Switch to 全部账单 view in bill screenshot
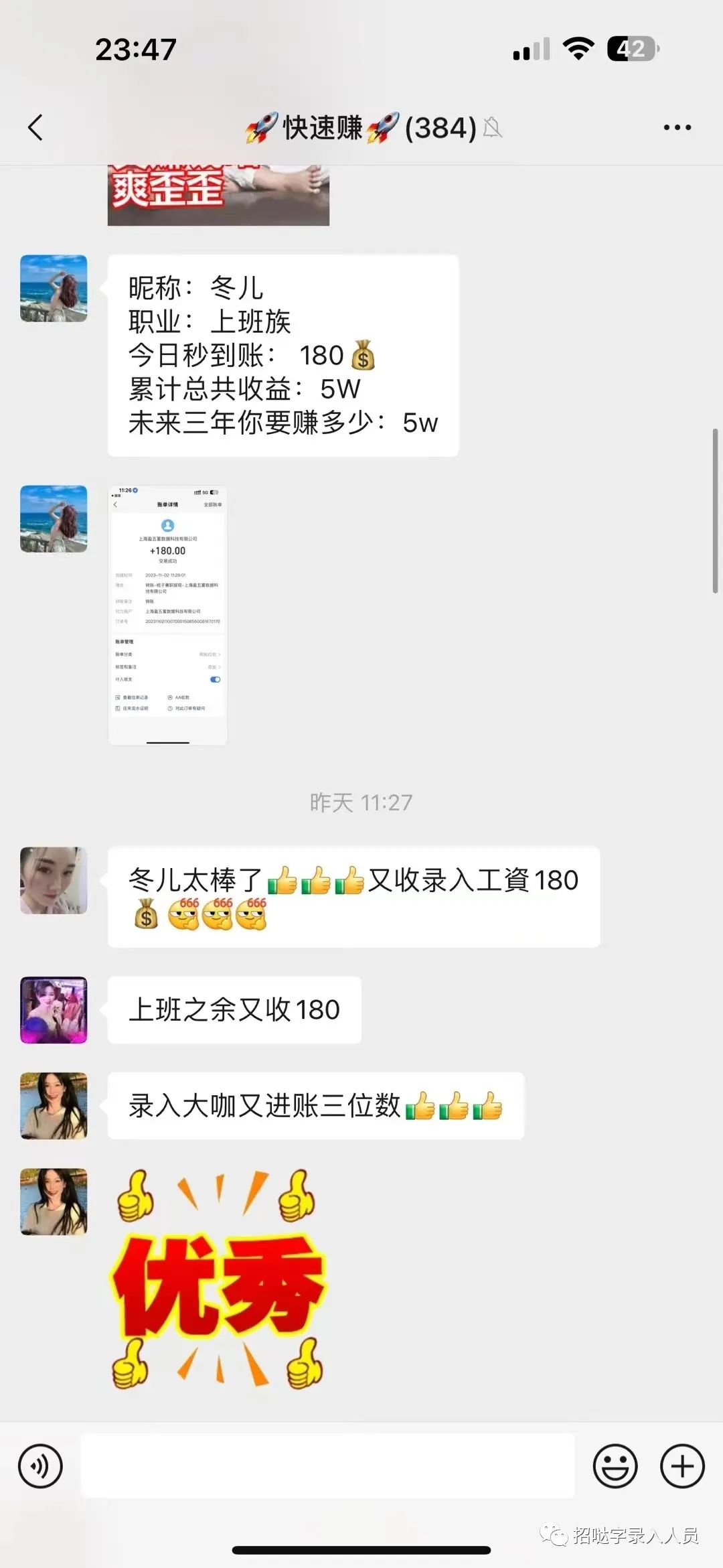Viewport: 723px width, 1568px height. point(214,504)
